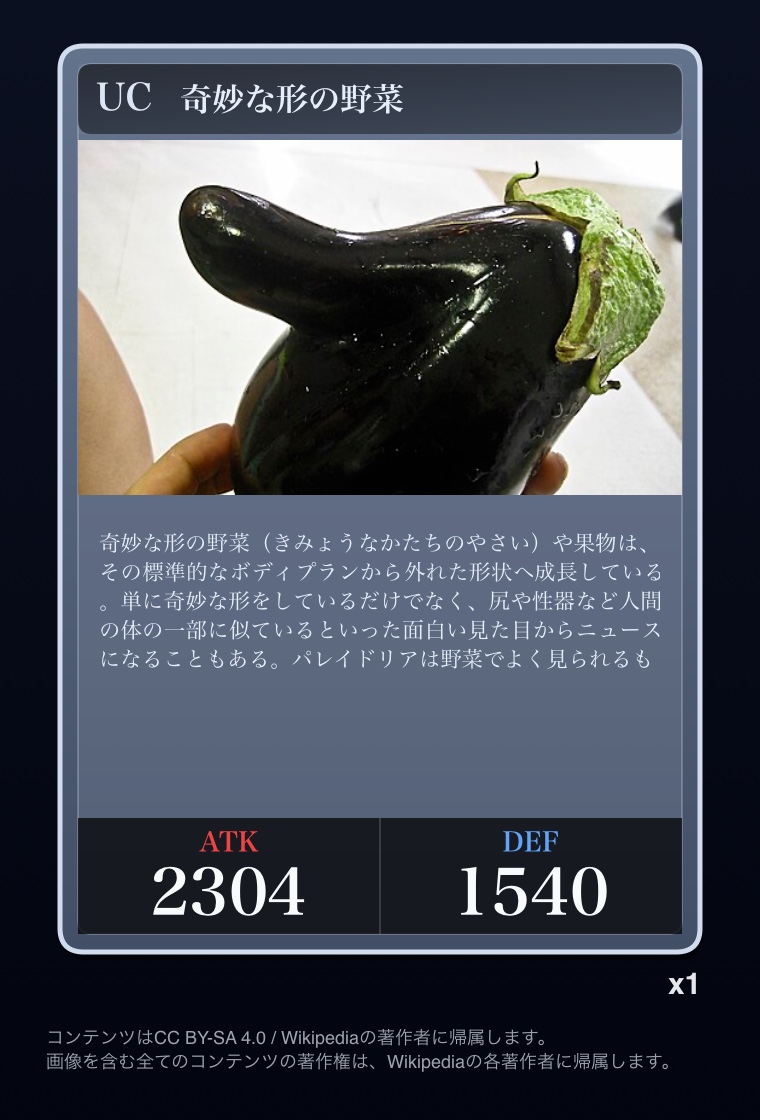Tap the 奇妙な形の野菜 card

point(380,500)
